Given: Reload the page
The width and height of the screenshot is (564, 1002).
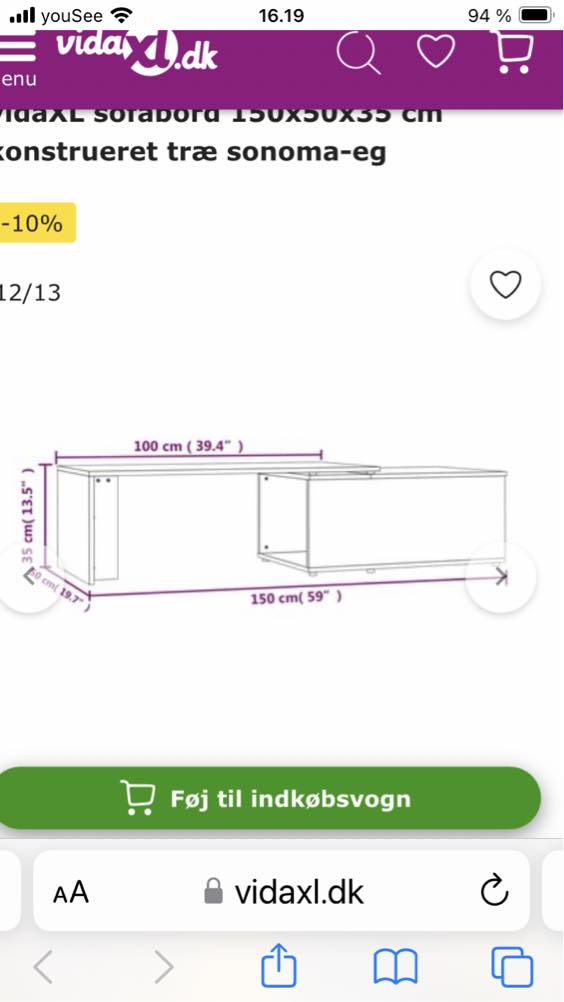Looking at the screenshot, I should click(494, 891).
